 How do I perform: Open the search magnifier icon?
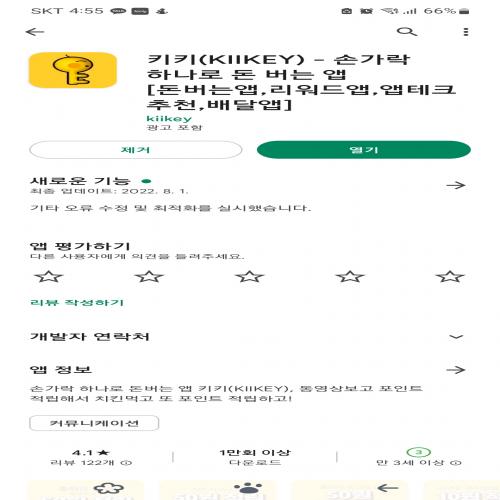click(x=407, y=32)
